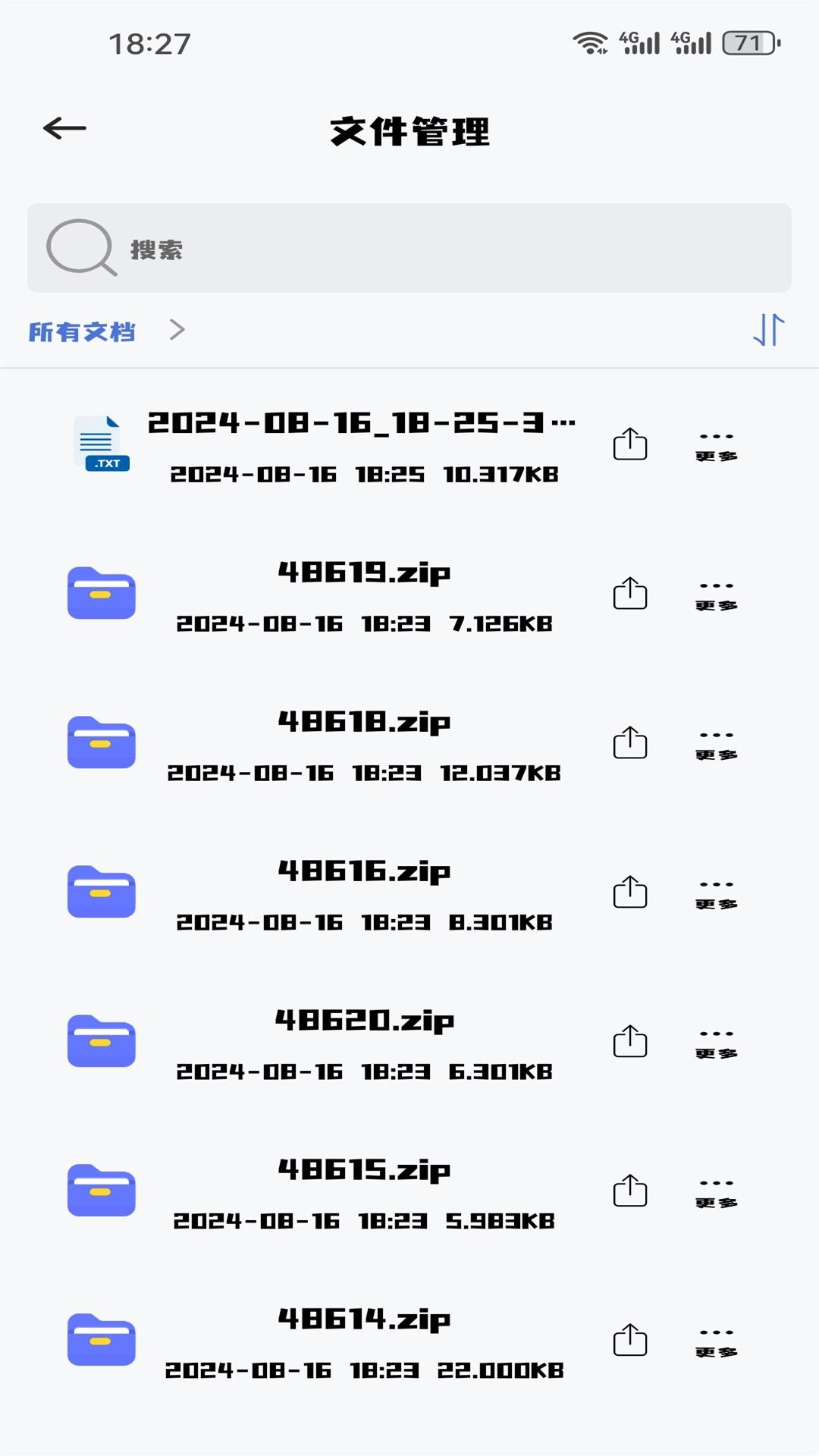Image resolution: width=819 pixels, height=1456 pixels.
Task: Click the sort order icon
Action: [x=768, y=330]
